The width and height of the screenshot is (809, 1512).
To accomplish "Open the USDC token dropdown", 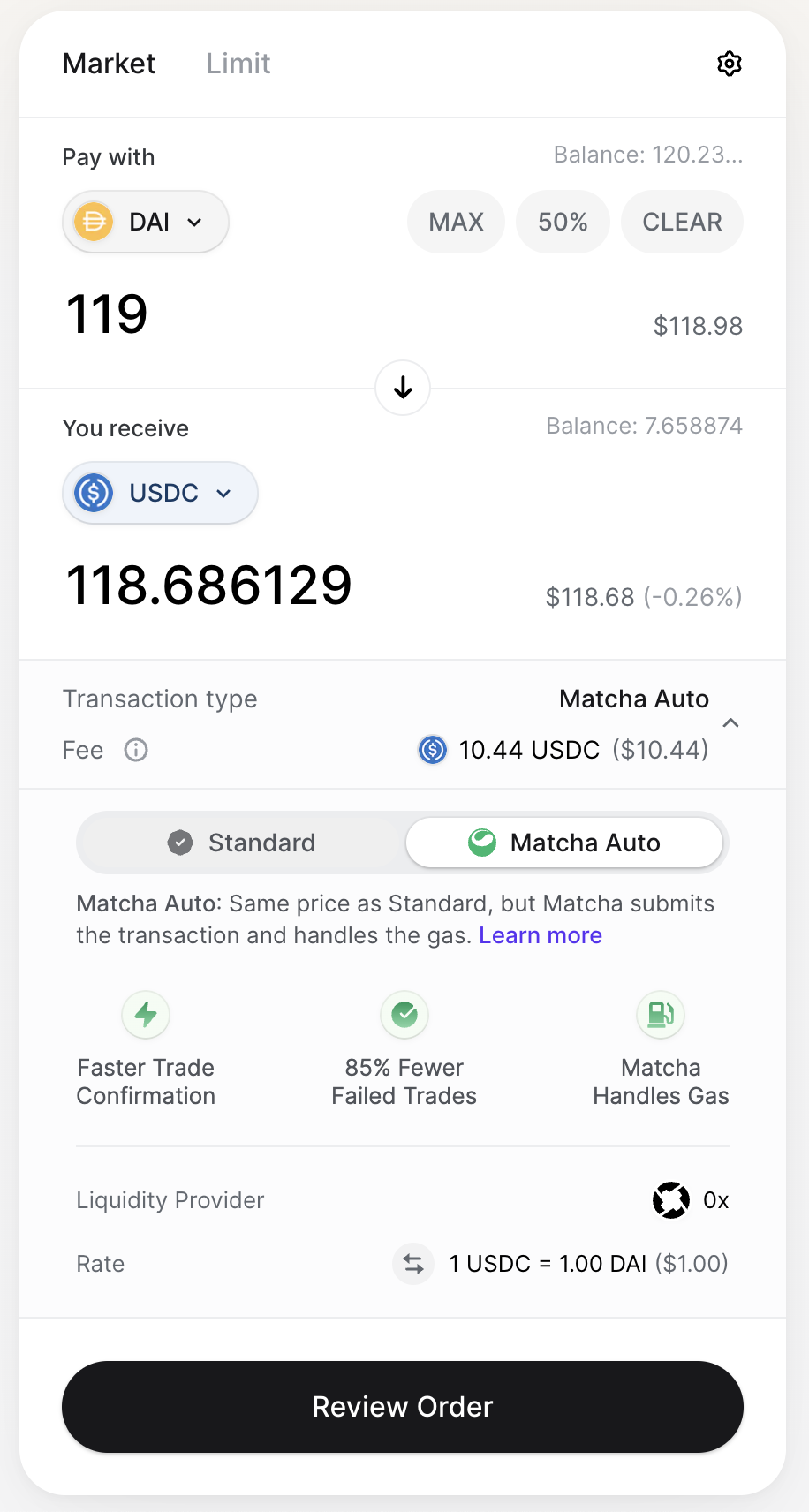I will pyautogui.click(x=160, y=493).
